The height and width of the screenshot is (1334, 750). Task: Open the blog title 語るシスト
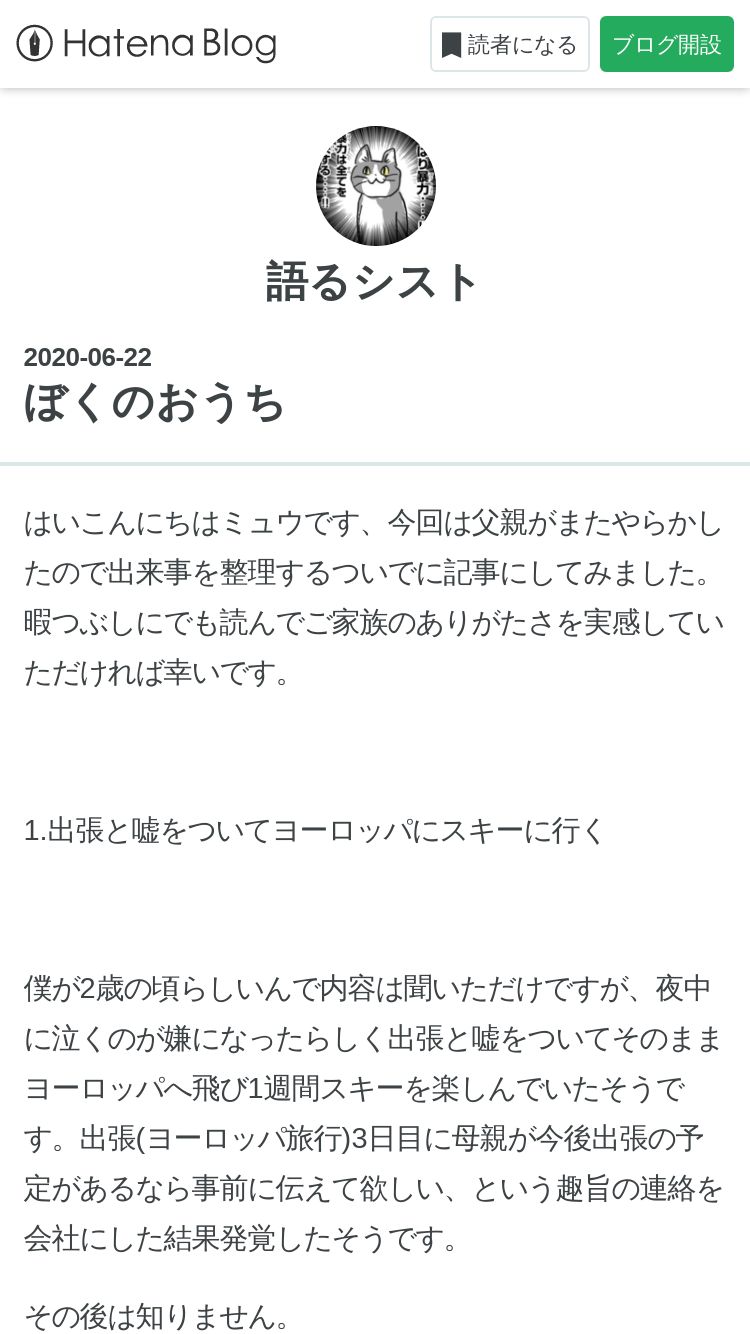tap(375, 282)
